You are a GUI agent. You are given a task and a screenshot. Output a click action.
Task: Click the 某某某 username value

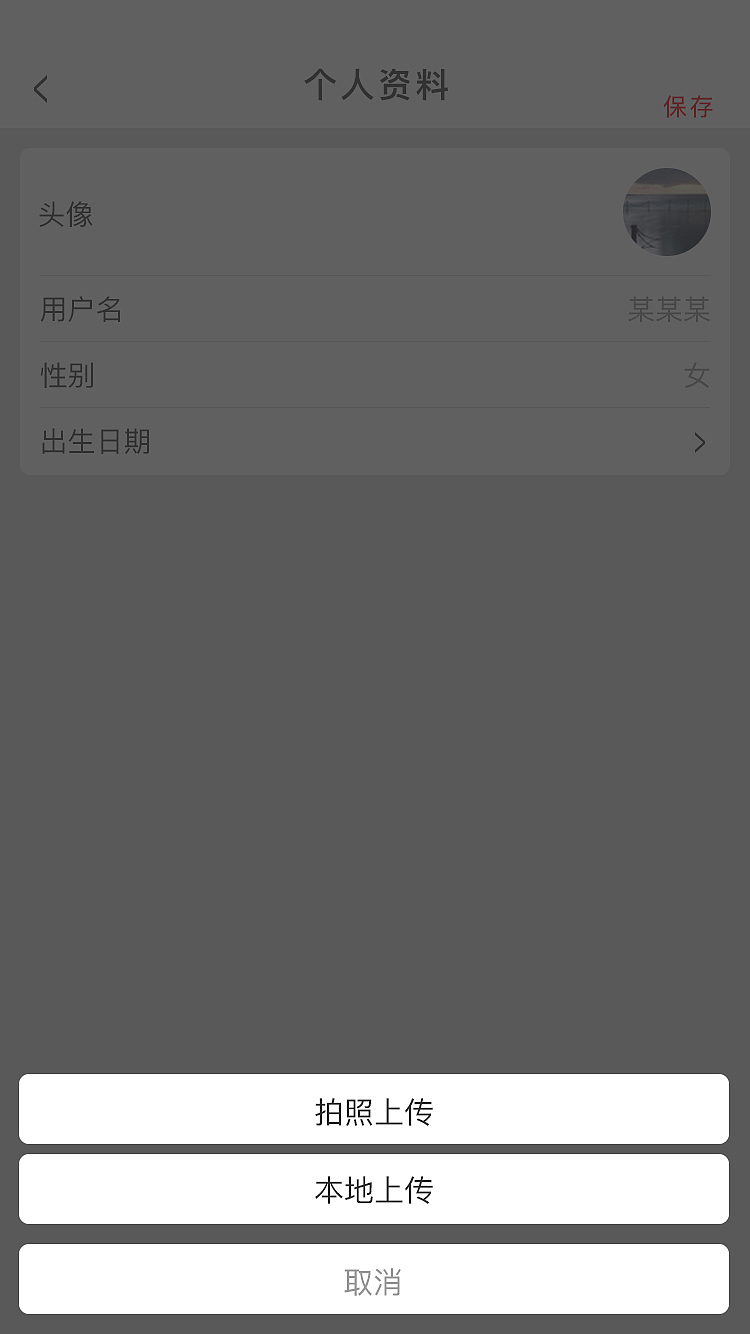(x=668, y=310)
